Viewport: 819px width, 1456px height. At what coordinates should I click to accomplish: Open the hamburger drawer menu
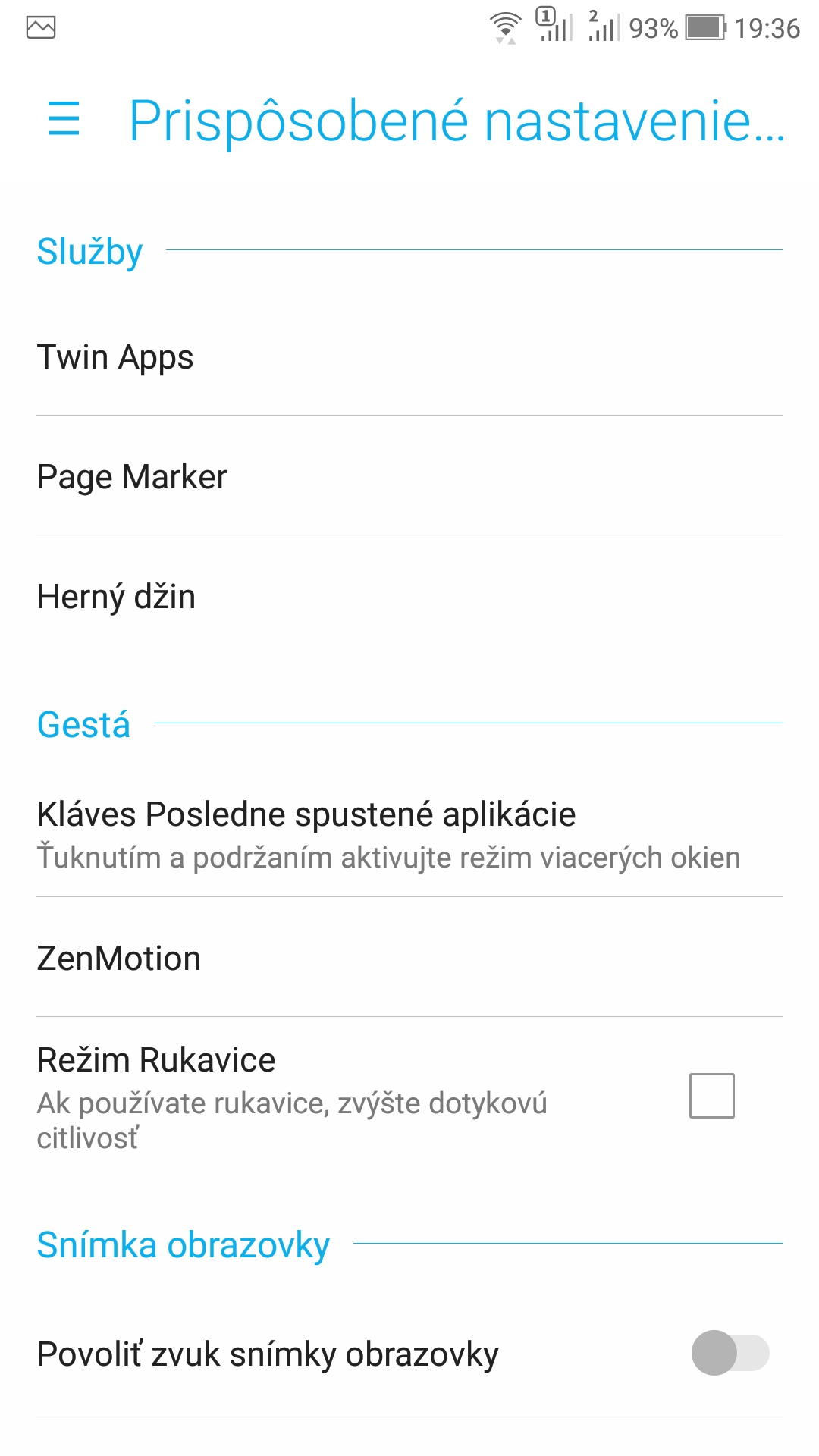[64, 119]
